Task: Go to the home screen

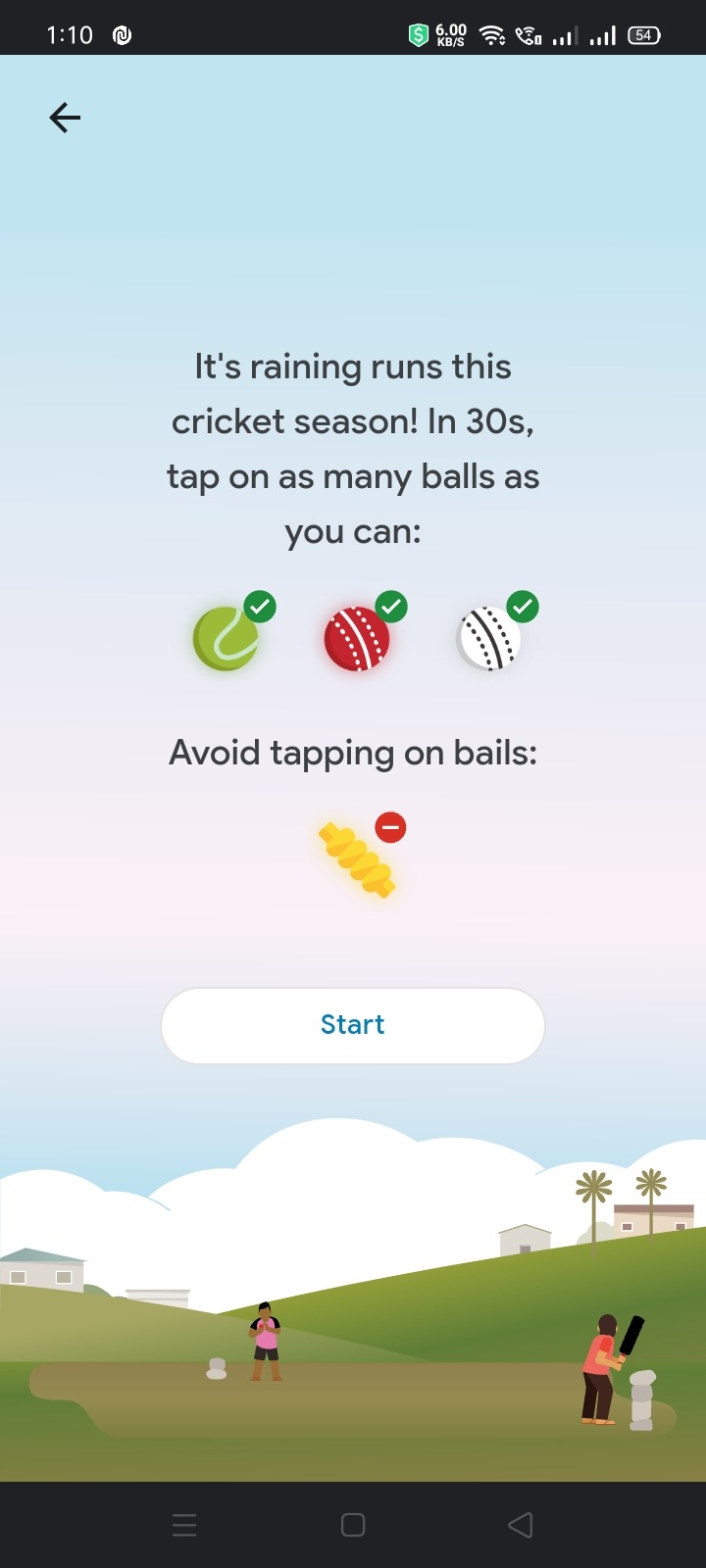Action: (353, 1525)
